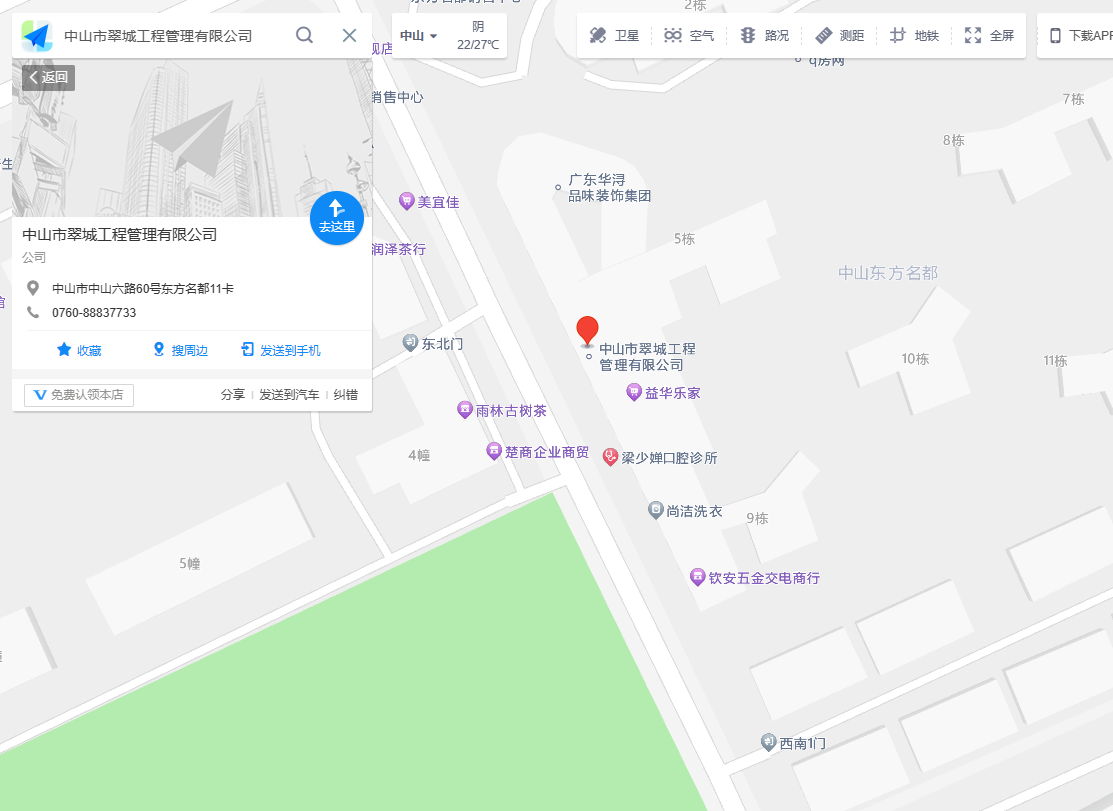Activate the 测距 distance tool
1113x811 pixels.
tap(839, 36)
